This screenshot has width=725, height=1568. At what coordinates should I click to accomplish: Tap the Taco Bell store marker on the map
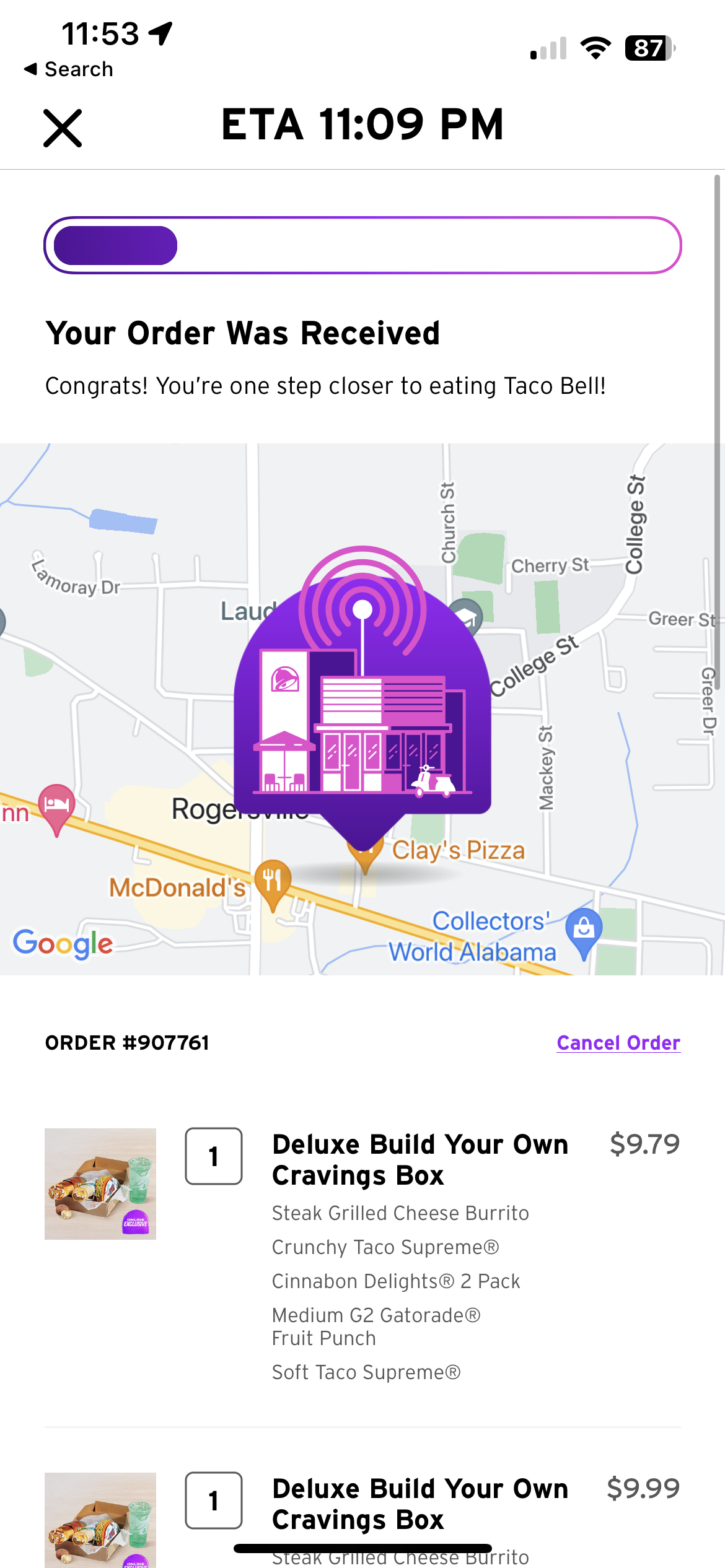click(362, 694)
